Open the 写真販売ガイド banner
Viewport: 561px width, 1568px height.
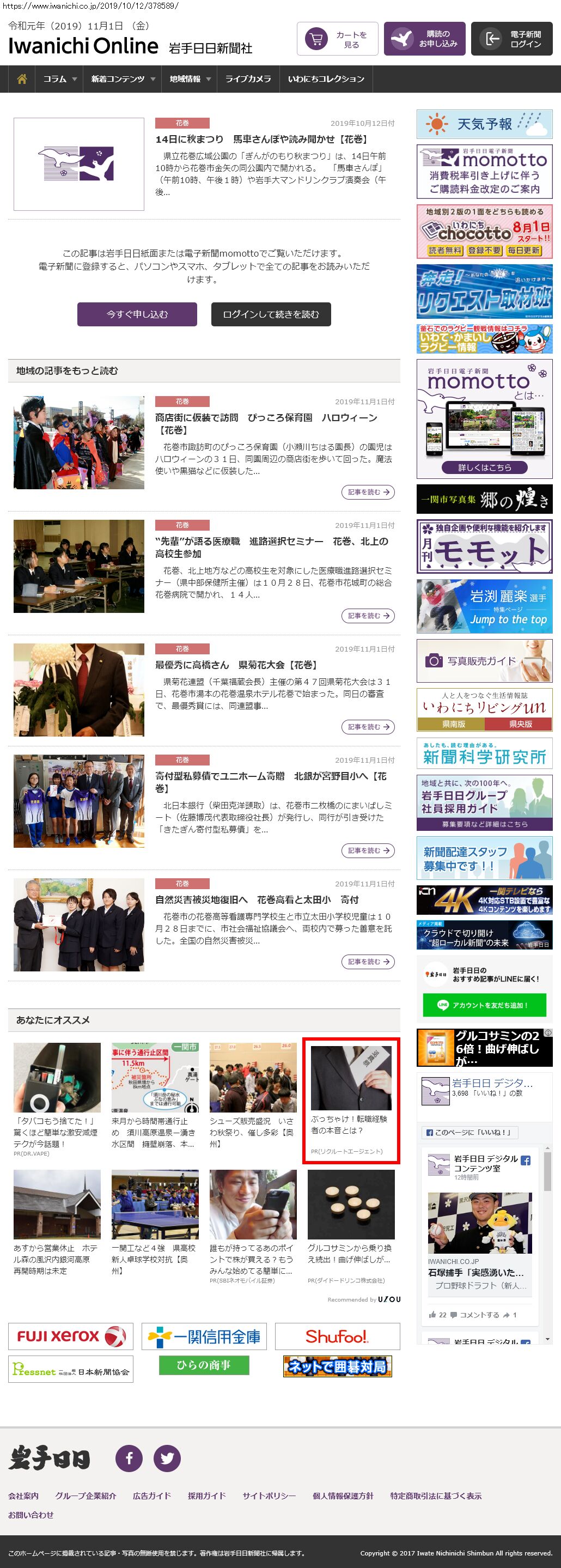(484, 660)
